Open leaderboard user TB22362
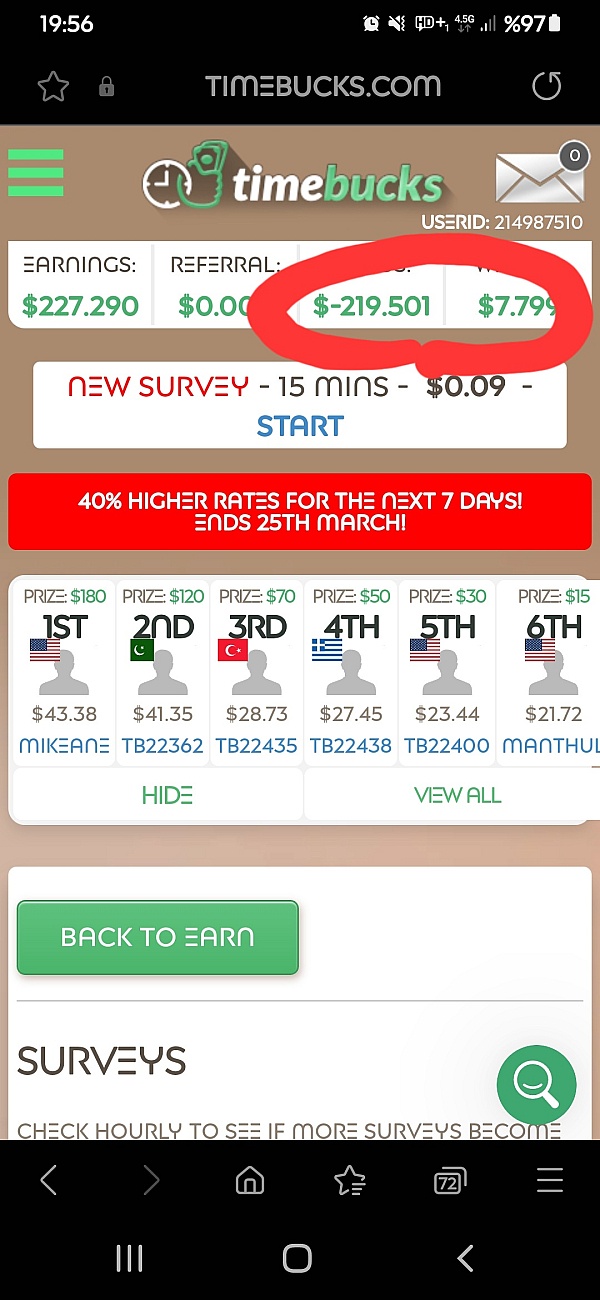The width and height of the screenshot is (600, 1300). click(x=162, y=745)
